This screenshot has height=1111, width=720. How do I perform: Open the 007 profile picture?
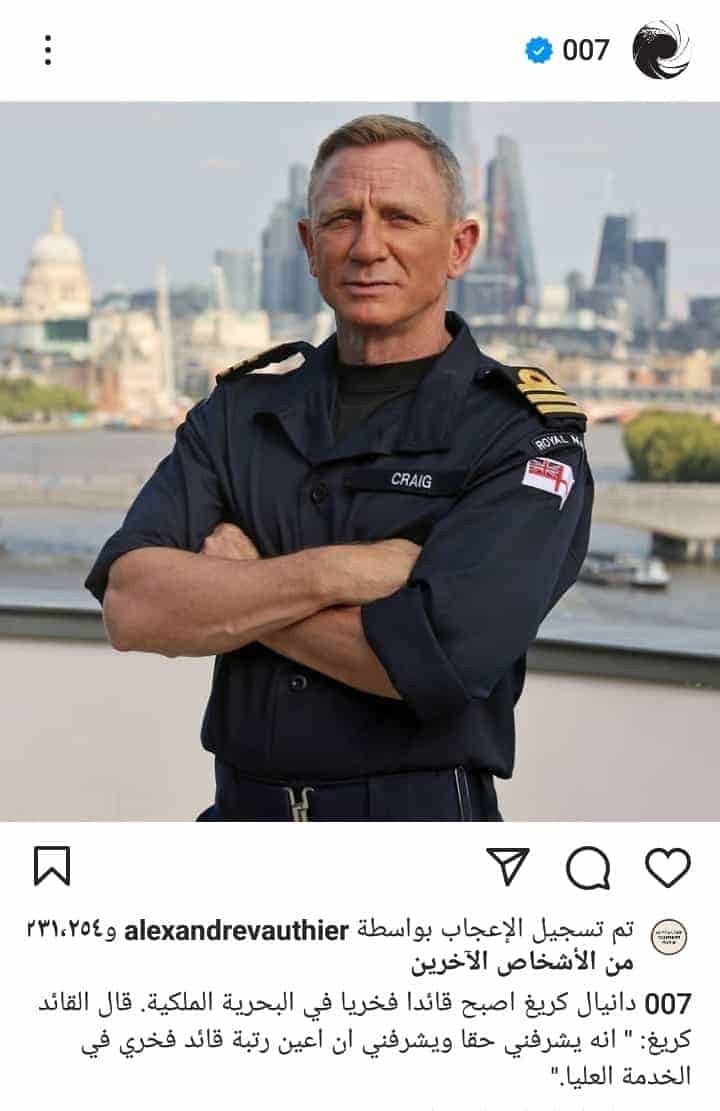click(661, 49)
